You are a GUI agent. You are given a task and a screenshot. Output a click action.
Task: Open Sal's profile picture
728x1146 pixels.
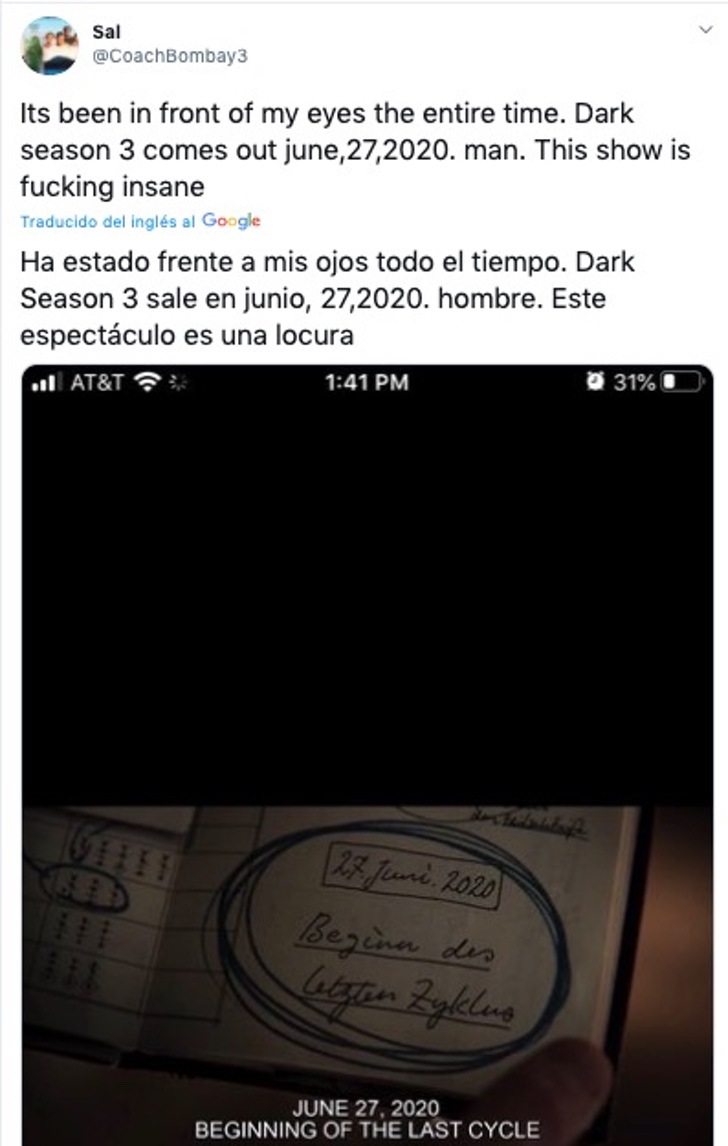pyautogui.click(x=49, y=45)
